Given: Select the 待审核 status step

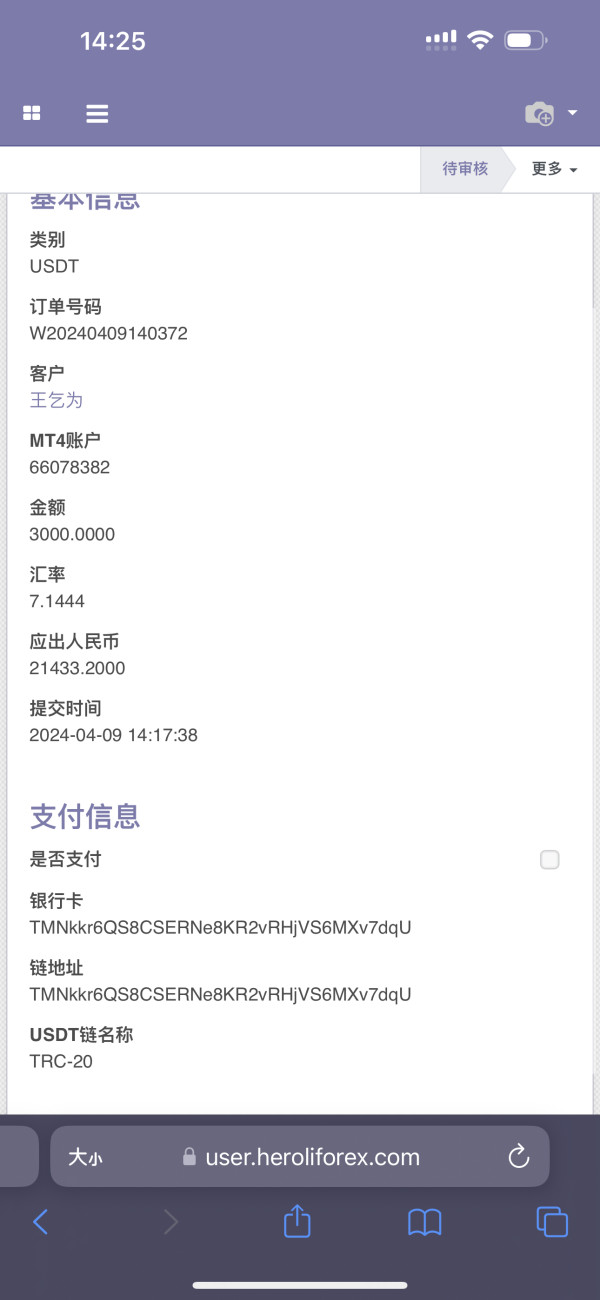Looking at the screenshot, I should tap(466, 169).
